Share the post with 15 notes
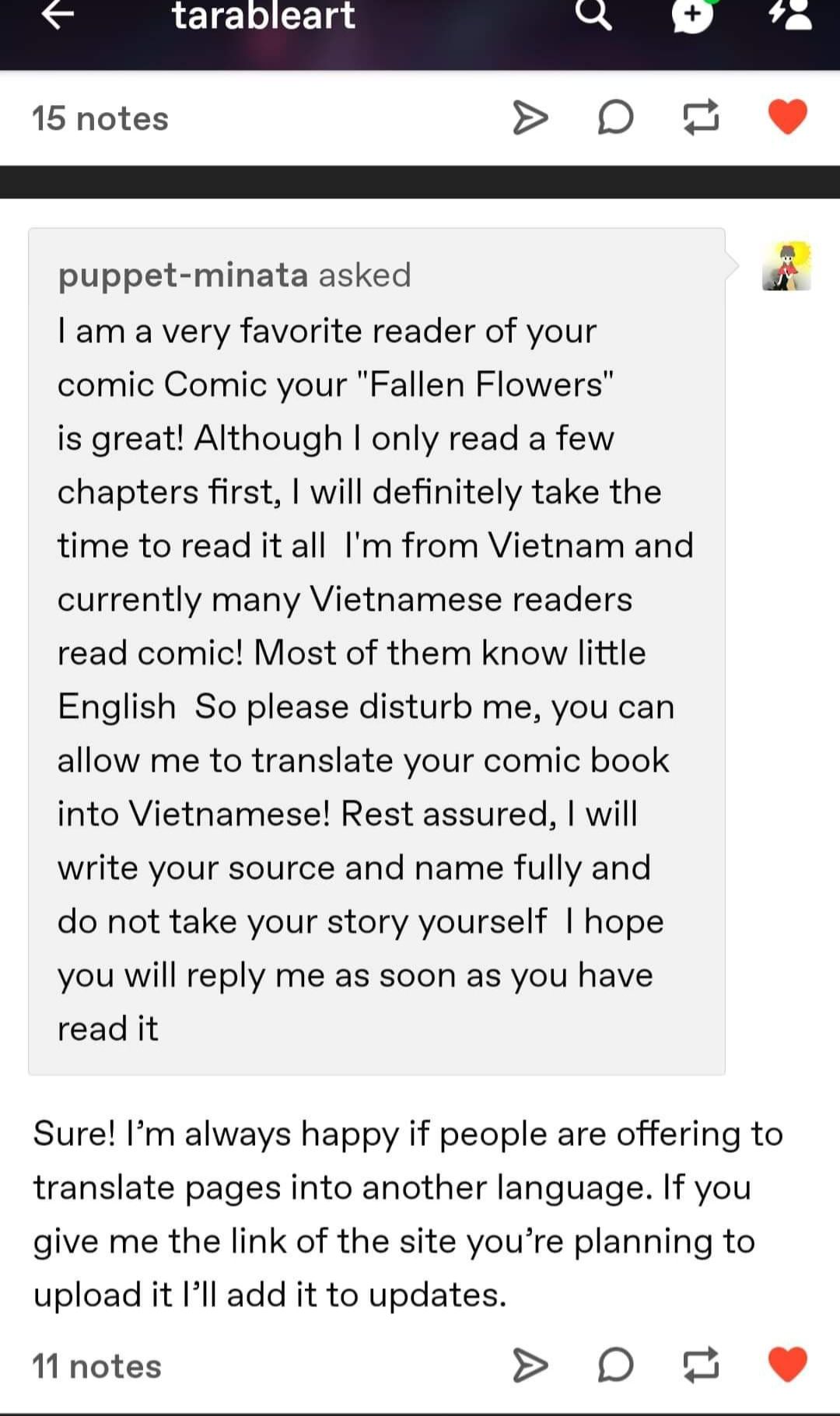Image resolution: width=840 pixels, height=1416 pixels. coord(530,118)
